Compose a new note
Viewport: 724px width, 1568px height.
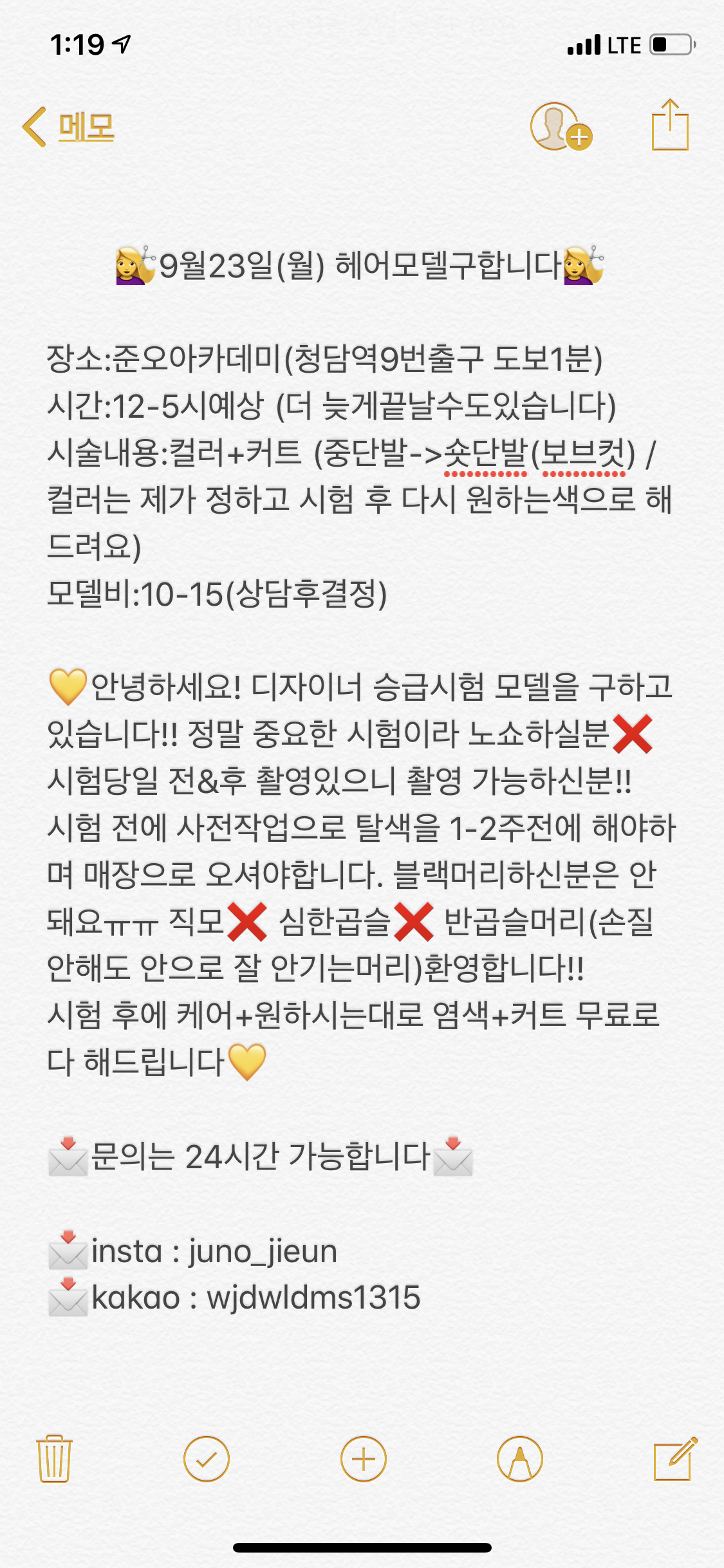(674, 1459)
